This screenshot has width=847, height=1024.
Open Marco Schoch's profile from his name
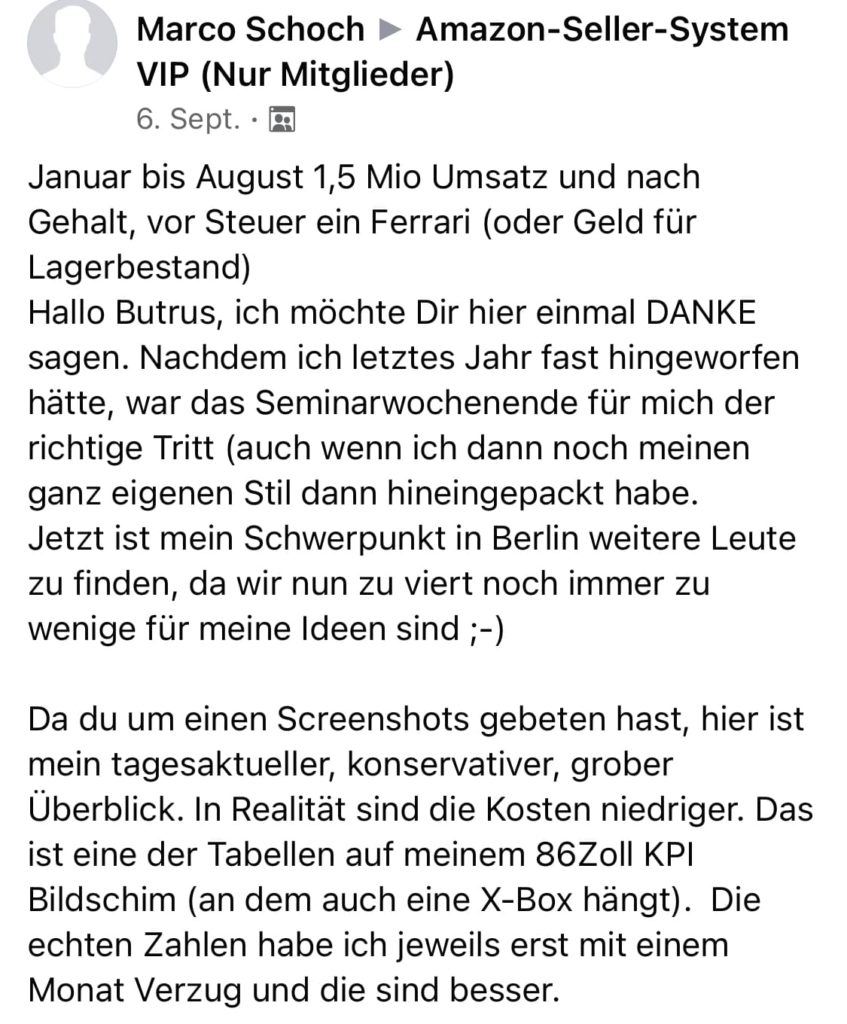coord(250,29)
